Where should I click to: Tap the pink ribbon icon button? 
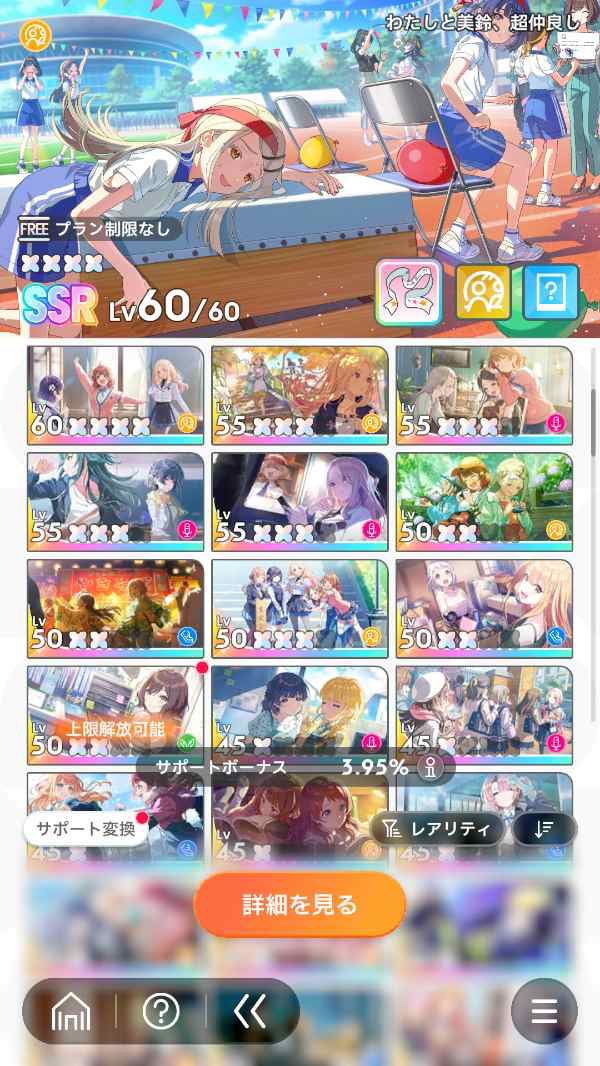pos(408,292)
